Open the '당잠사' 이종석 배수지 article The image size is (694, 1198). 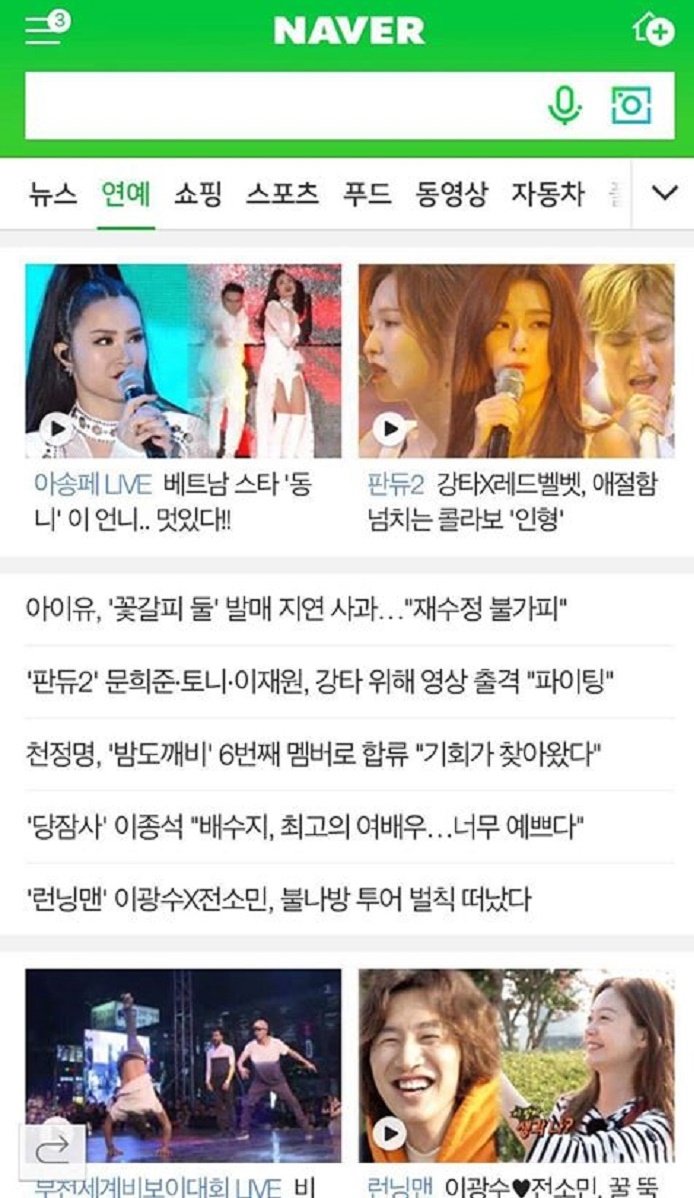tap(304, 827)
